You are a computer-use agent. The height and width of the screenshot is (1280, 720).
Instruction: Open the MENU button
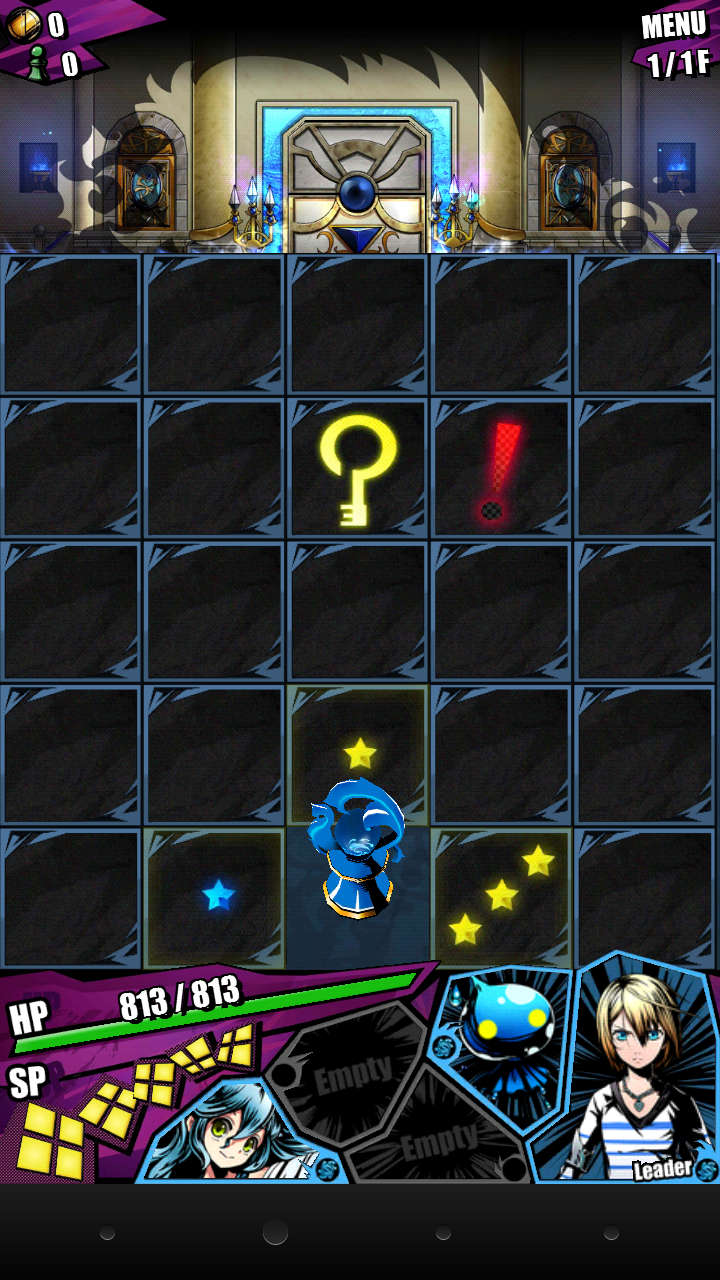point(674,26)
